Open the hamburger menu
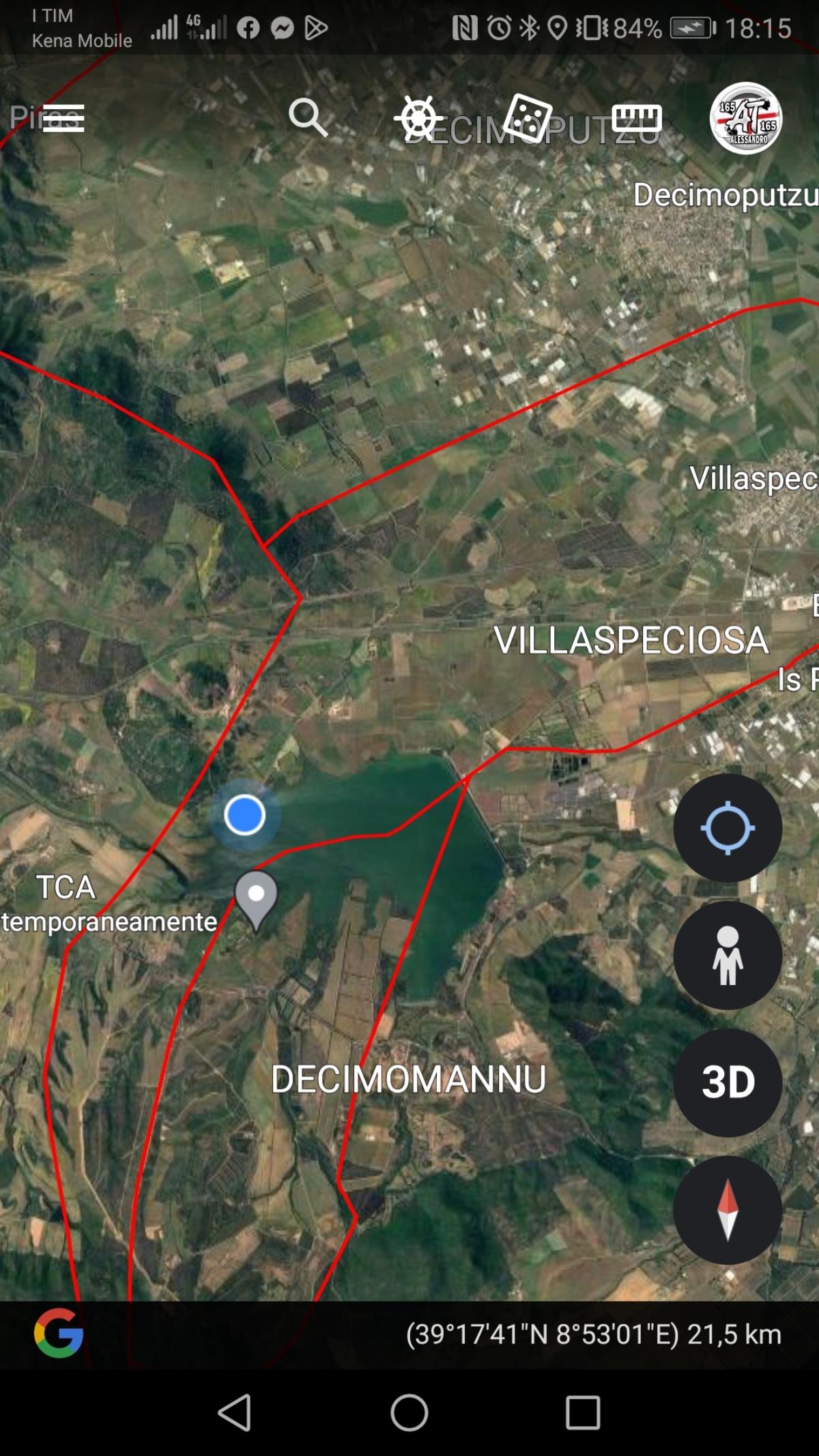Viewport: 819px width, 1456px height. tap(63, 118)
